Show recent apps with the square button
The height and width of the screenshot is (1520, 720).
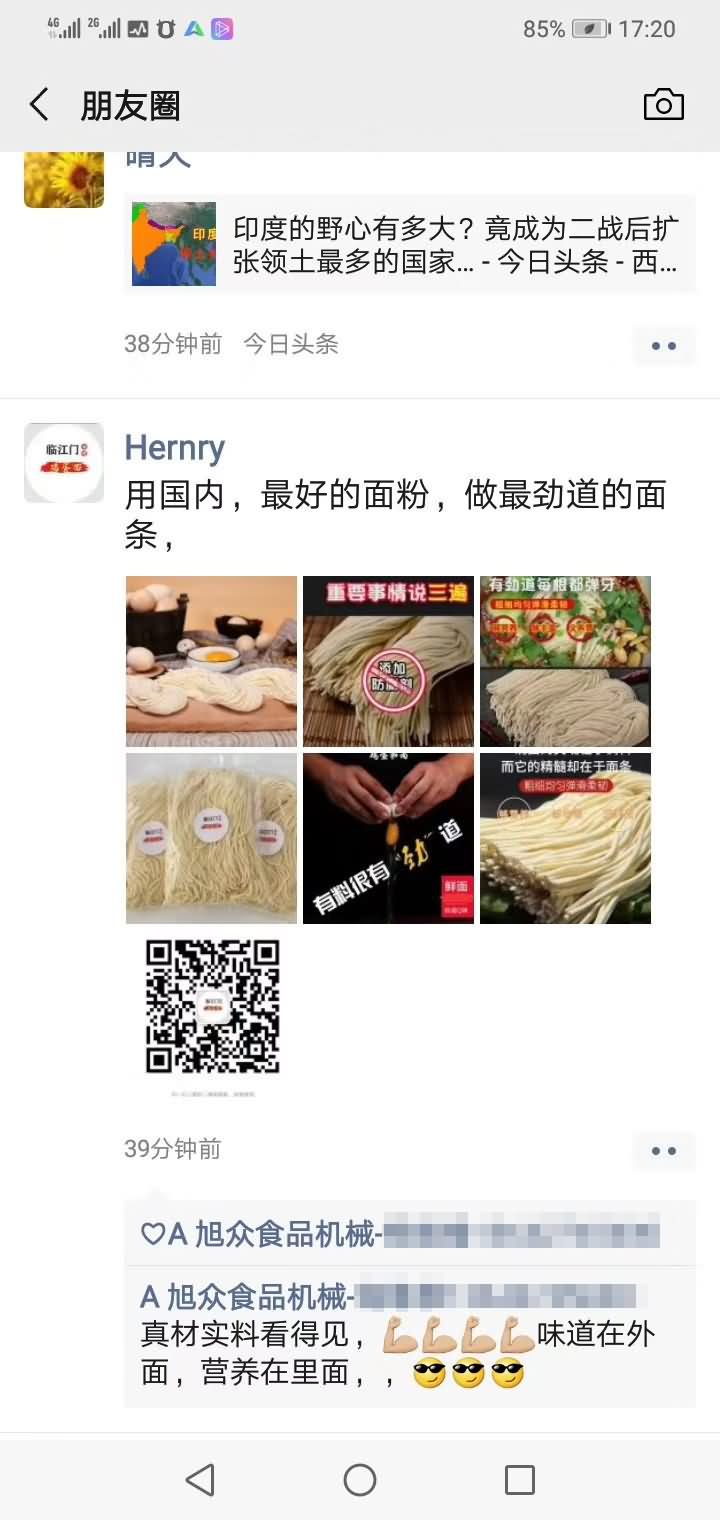point(520,1479)
